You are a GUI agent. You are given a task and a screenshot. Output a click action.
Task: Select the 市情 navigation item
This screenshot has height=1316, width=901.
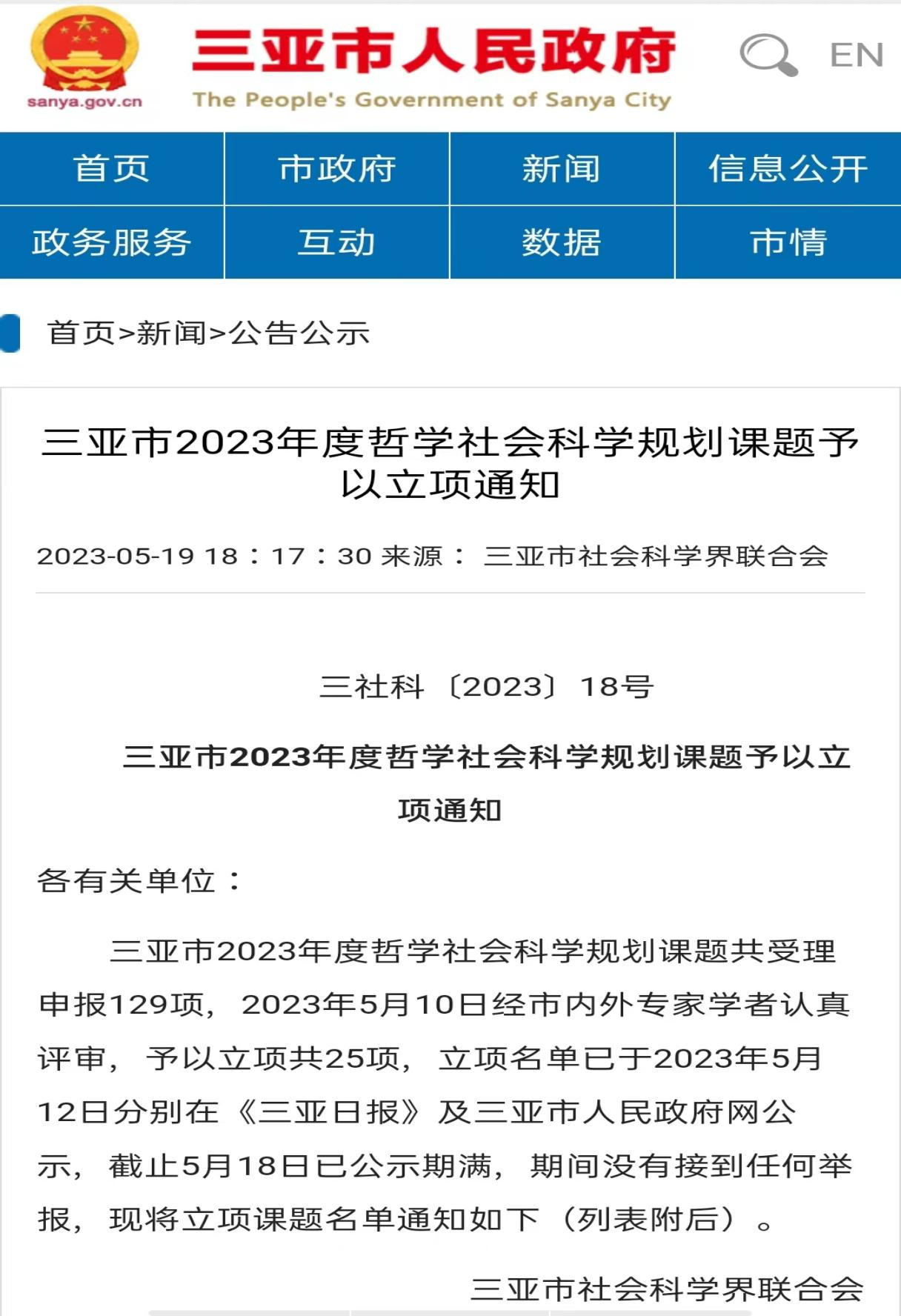[x=788, y=242]
